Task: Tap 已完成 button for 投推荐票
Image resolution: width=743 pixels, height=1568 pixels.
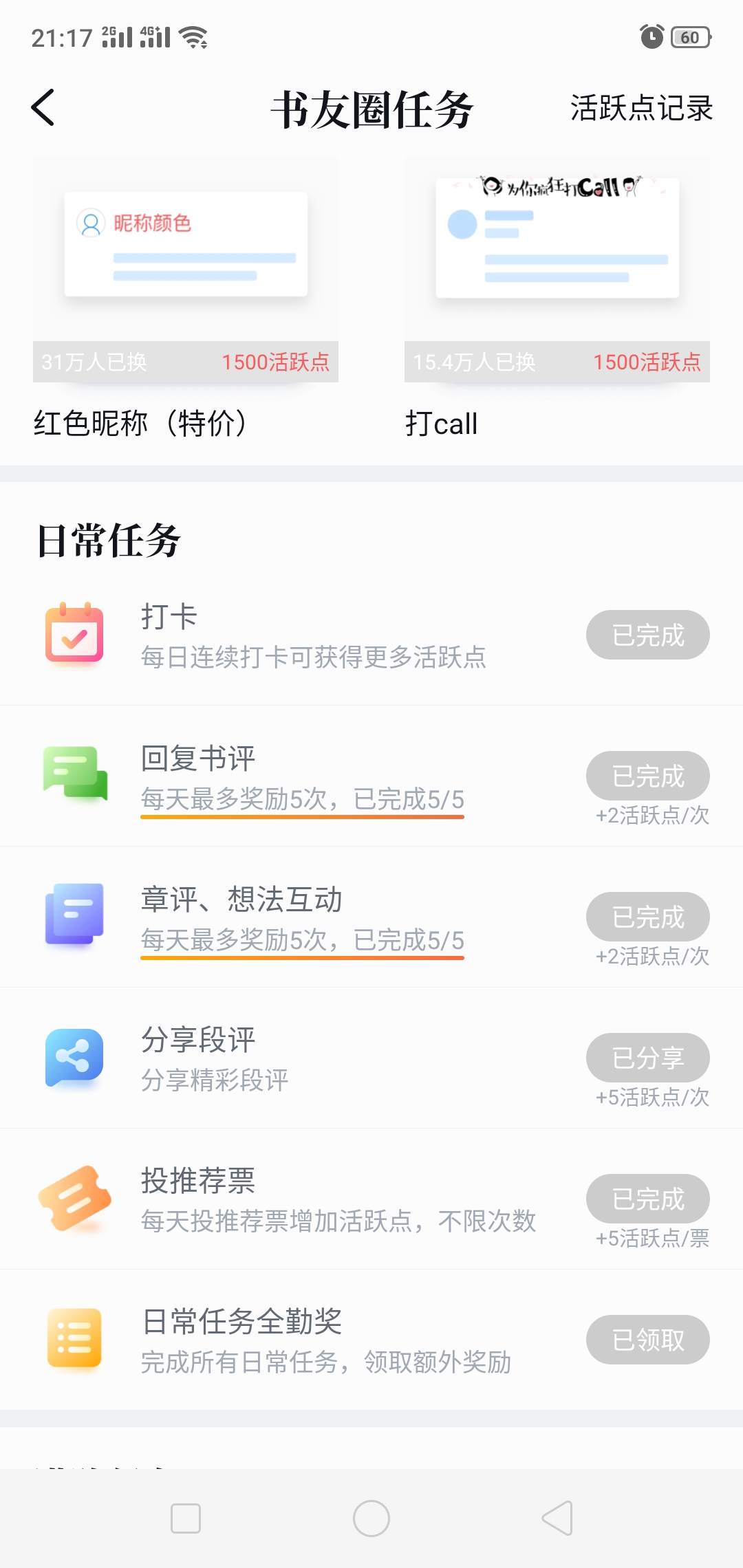Action: 647,1199
